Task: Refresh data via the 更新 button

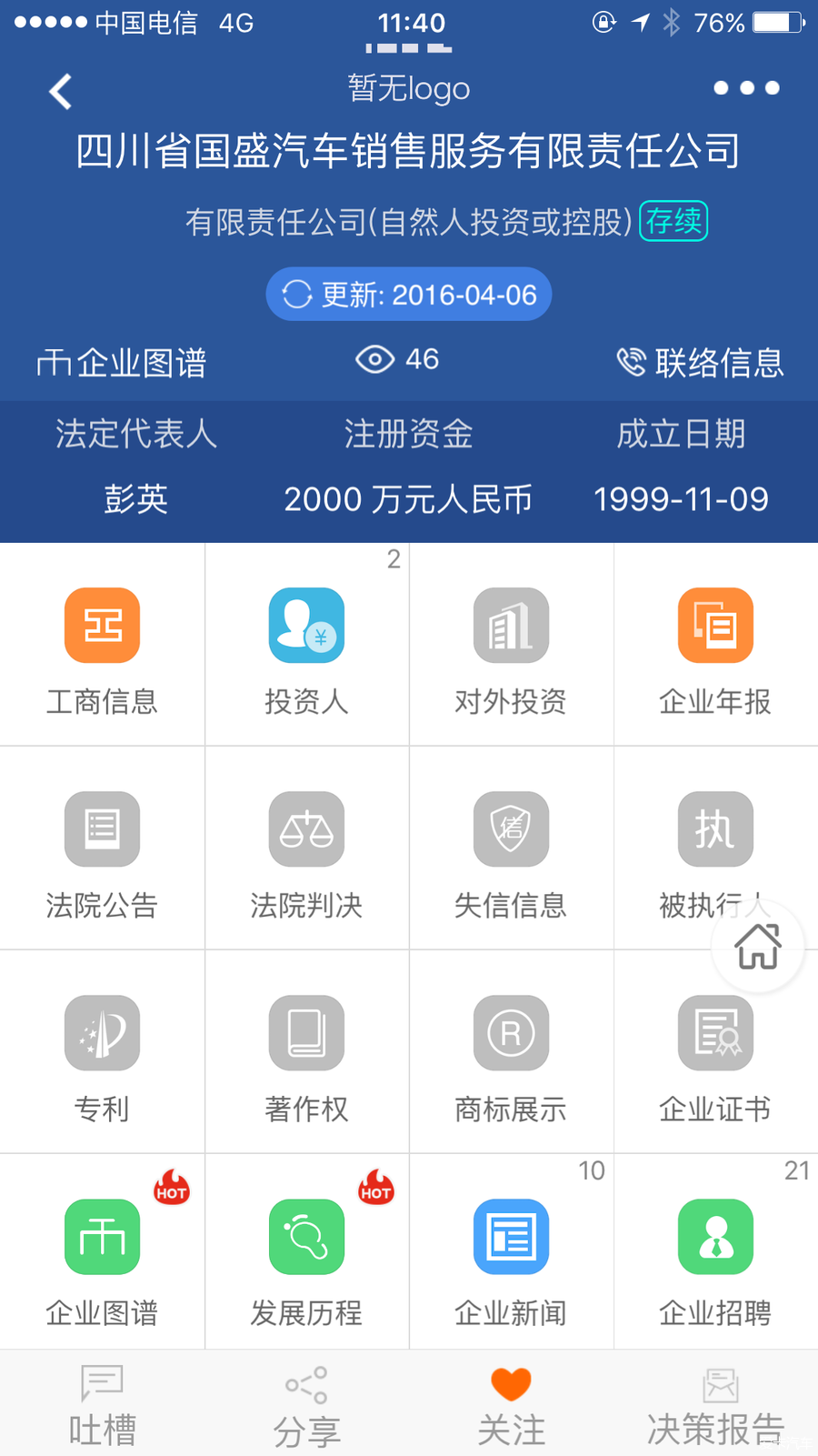Action: point(409,294)
